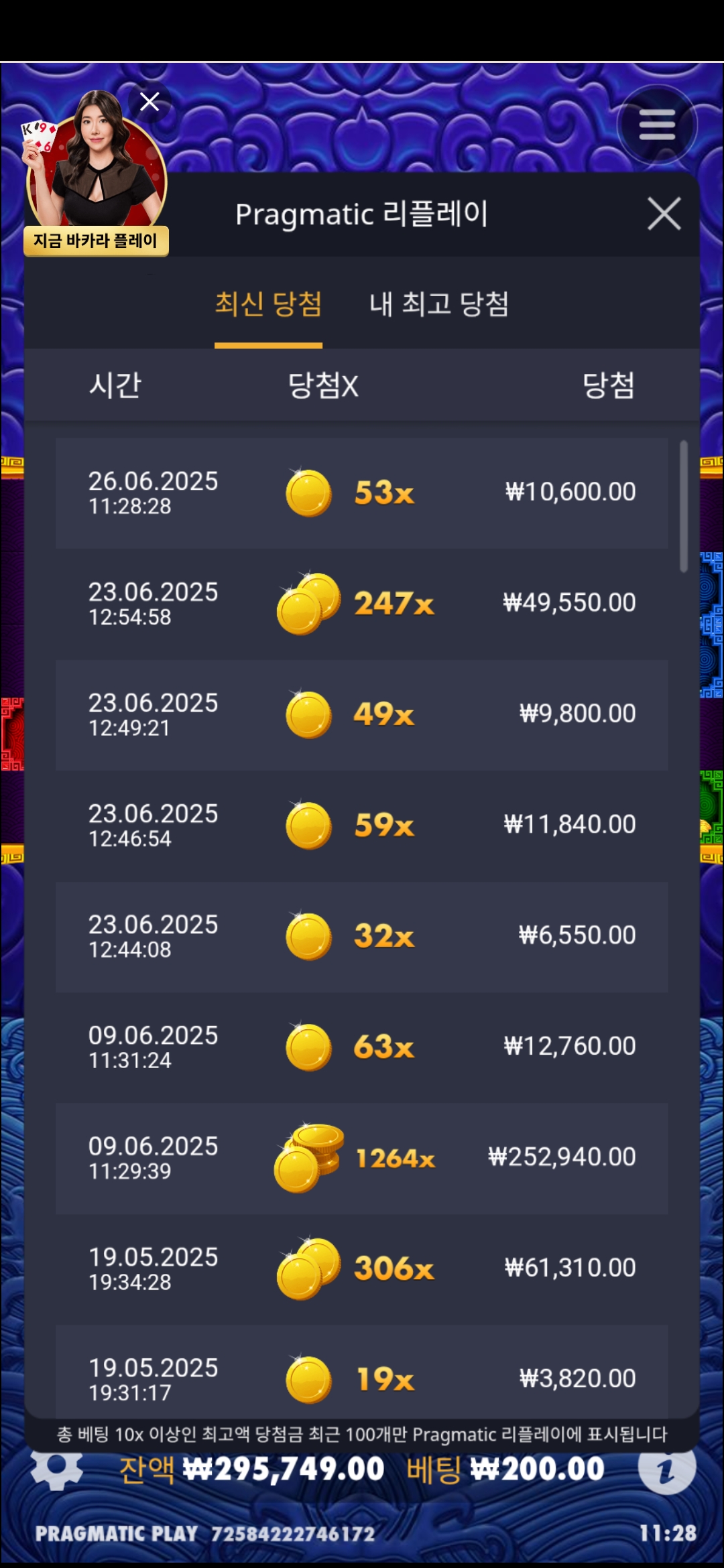Open the game settings gear
This screenshot has height=1568, width=724.
pyautogui.click(x=57, y=1469)
